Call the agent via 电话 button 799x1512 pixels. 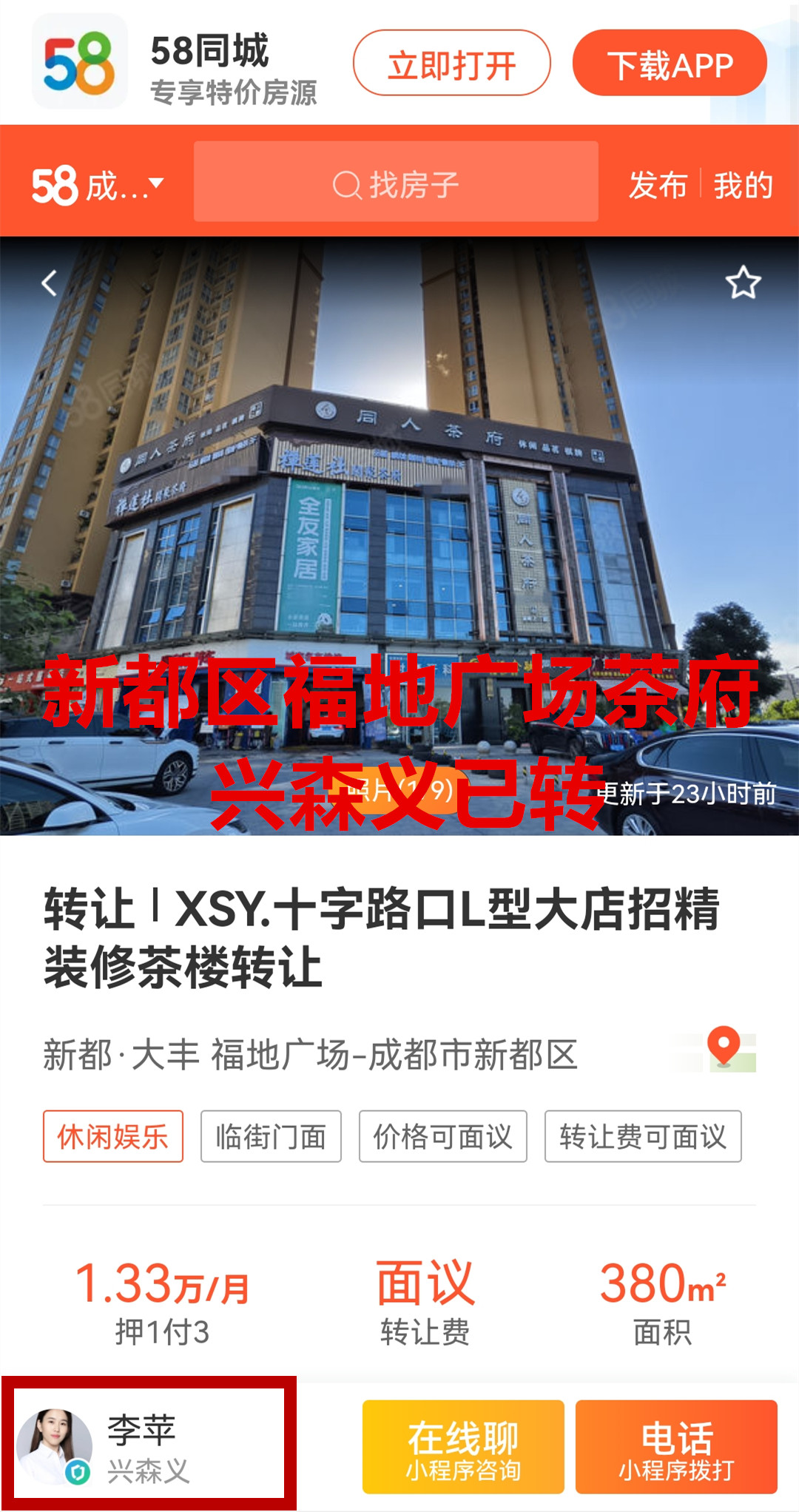676,1447
